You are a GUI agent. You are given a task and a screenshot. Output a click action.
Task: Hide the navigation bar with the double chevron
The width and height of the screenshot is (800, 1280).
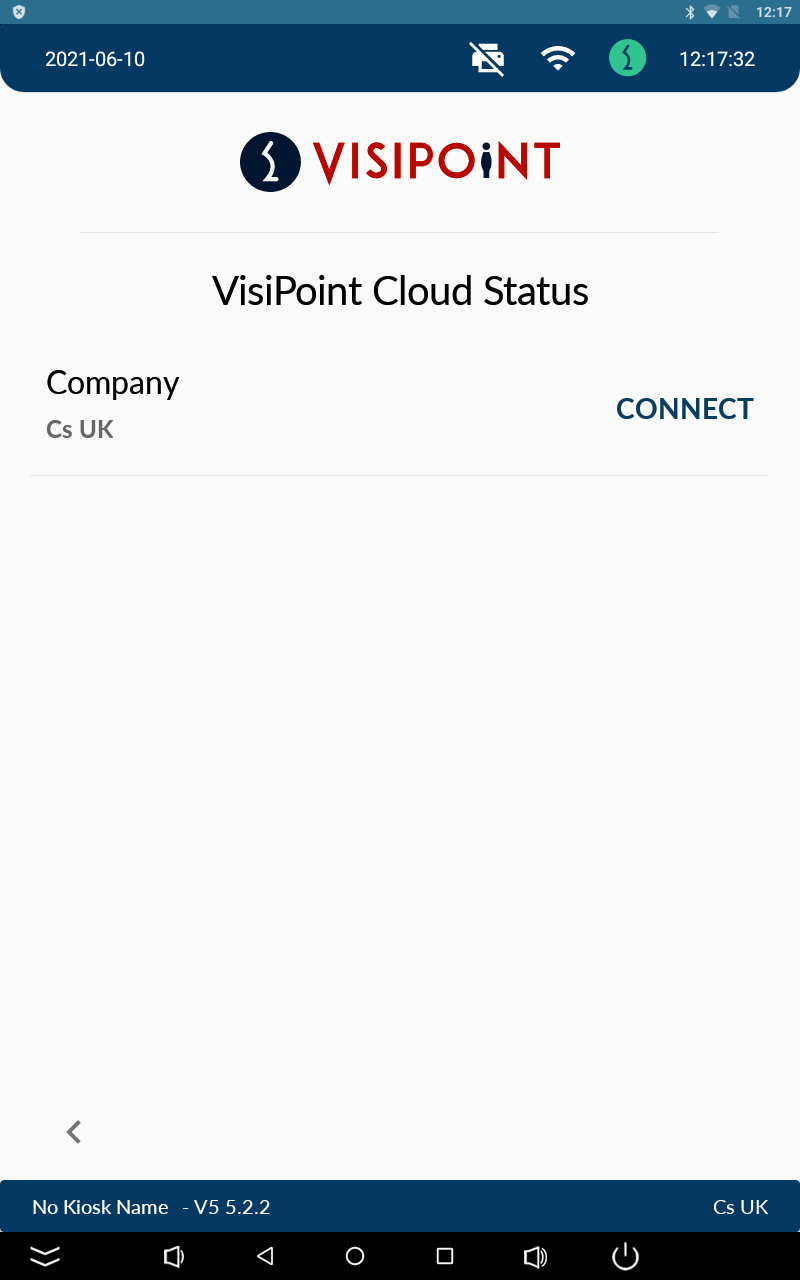pos(45,1256)
